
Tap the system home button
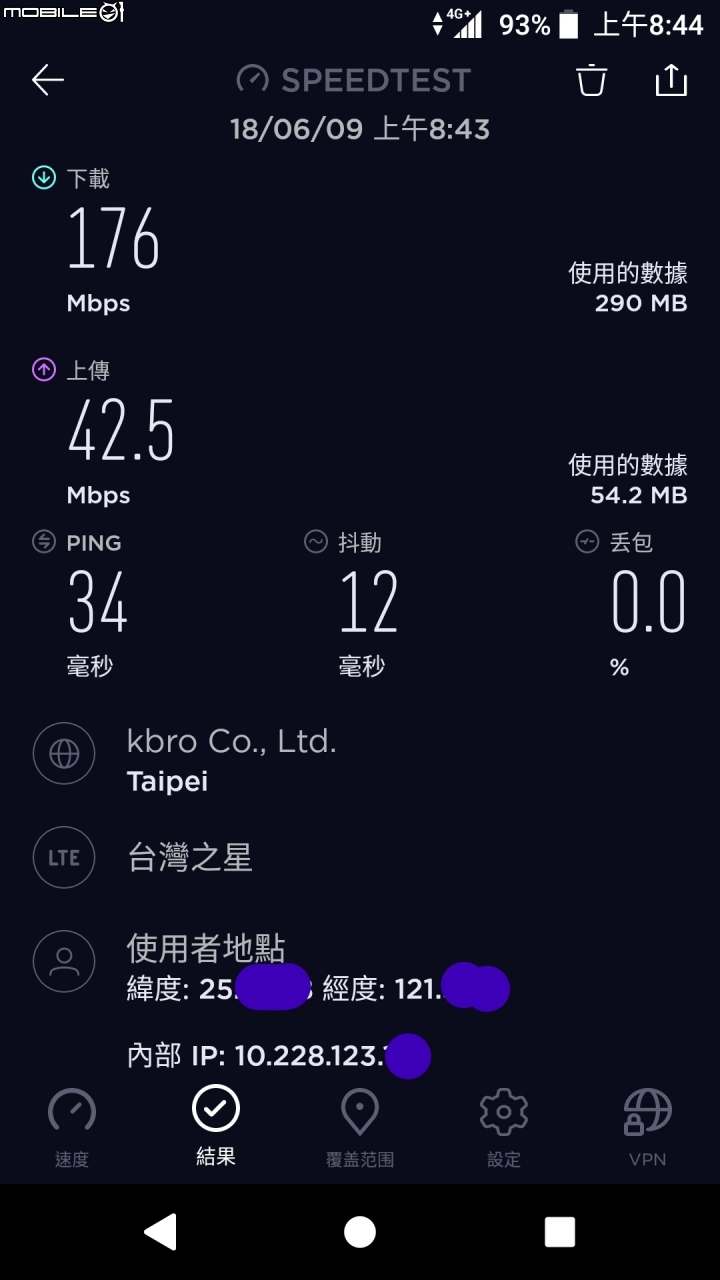click(360, 1232)
